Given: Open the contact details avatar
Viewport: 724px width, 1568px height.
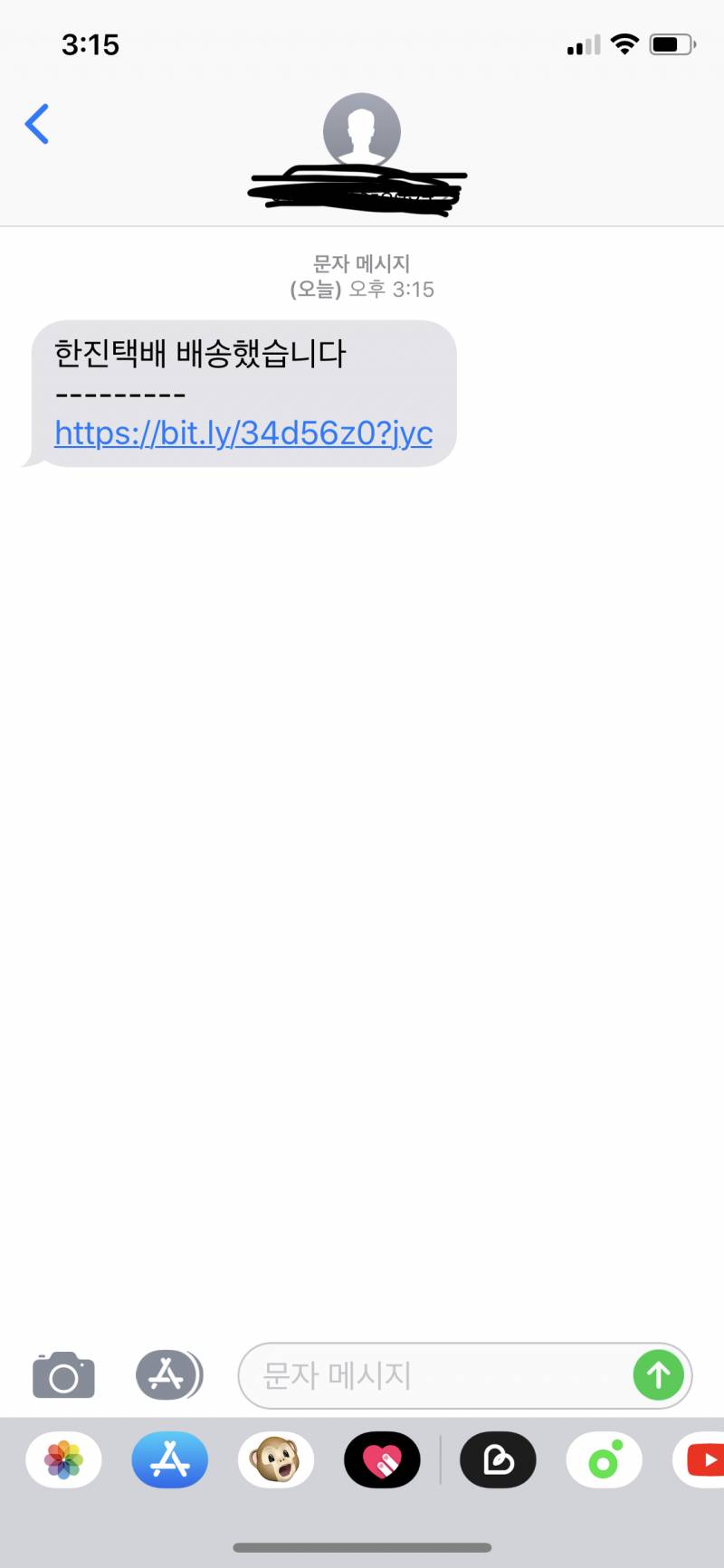Looking at the screenshot, I should (x=362, y=131).
